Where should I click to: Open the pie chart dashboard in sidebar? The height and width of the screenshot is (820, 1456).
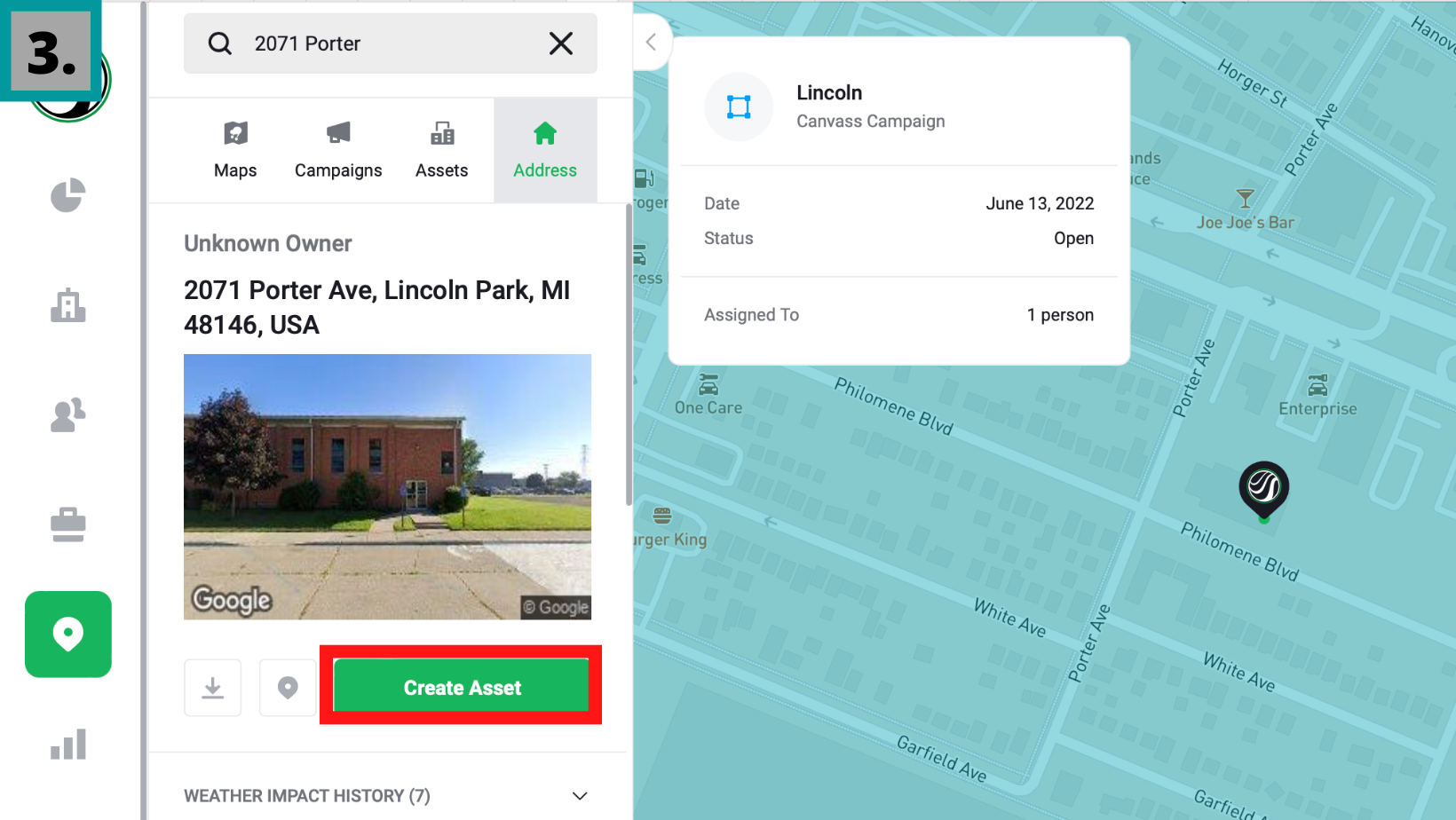pos(67,195)
